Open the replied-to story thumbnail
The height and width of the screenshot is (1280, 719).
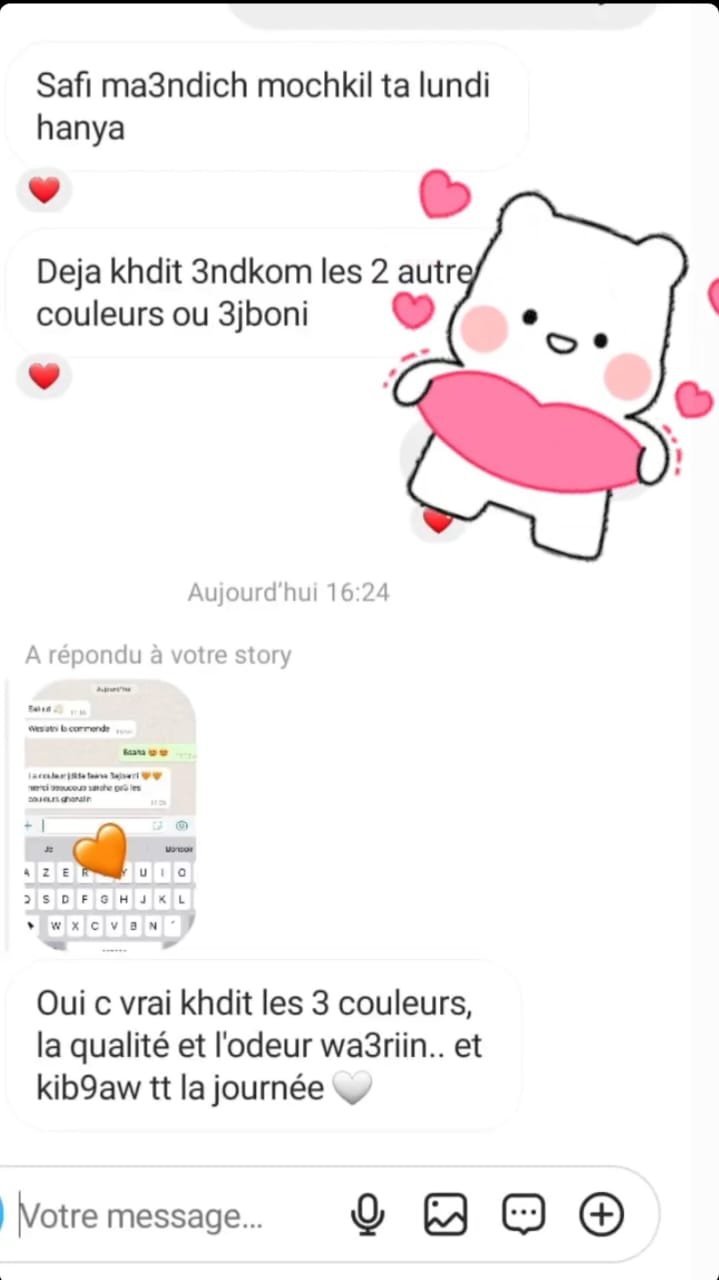[x=110, y=815]
